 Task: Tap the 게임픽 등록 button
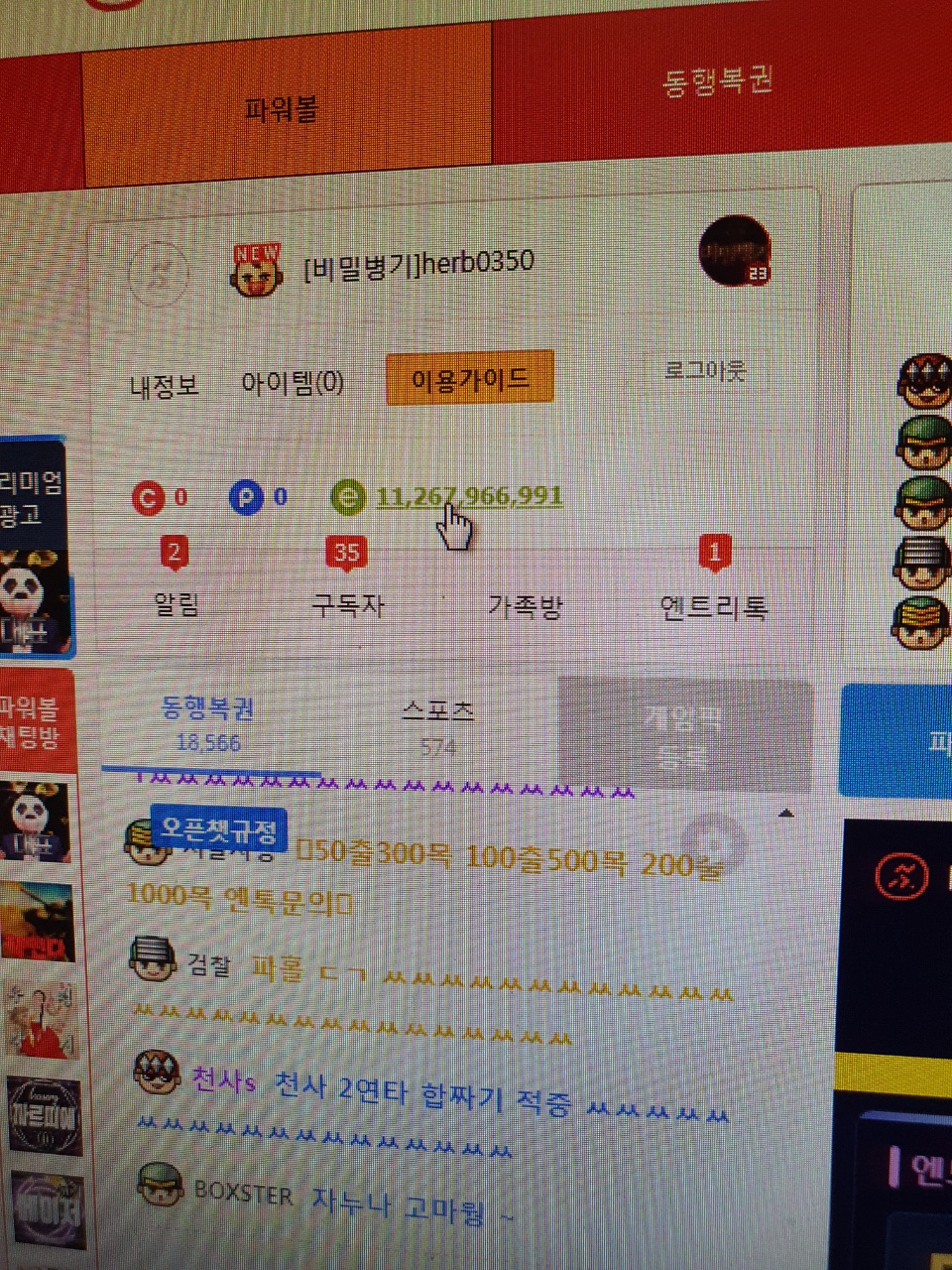tap(684, 735)
